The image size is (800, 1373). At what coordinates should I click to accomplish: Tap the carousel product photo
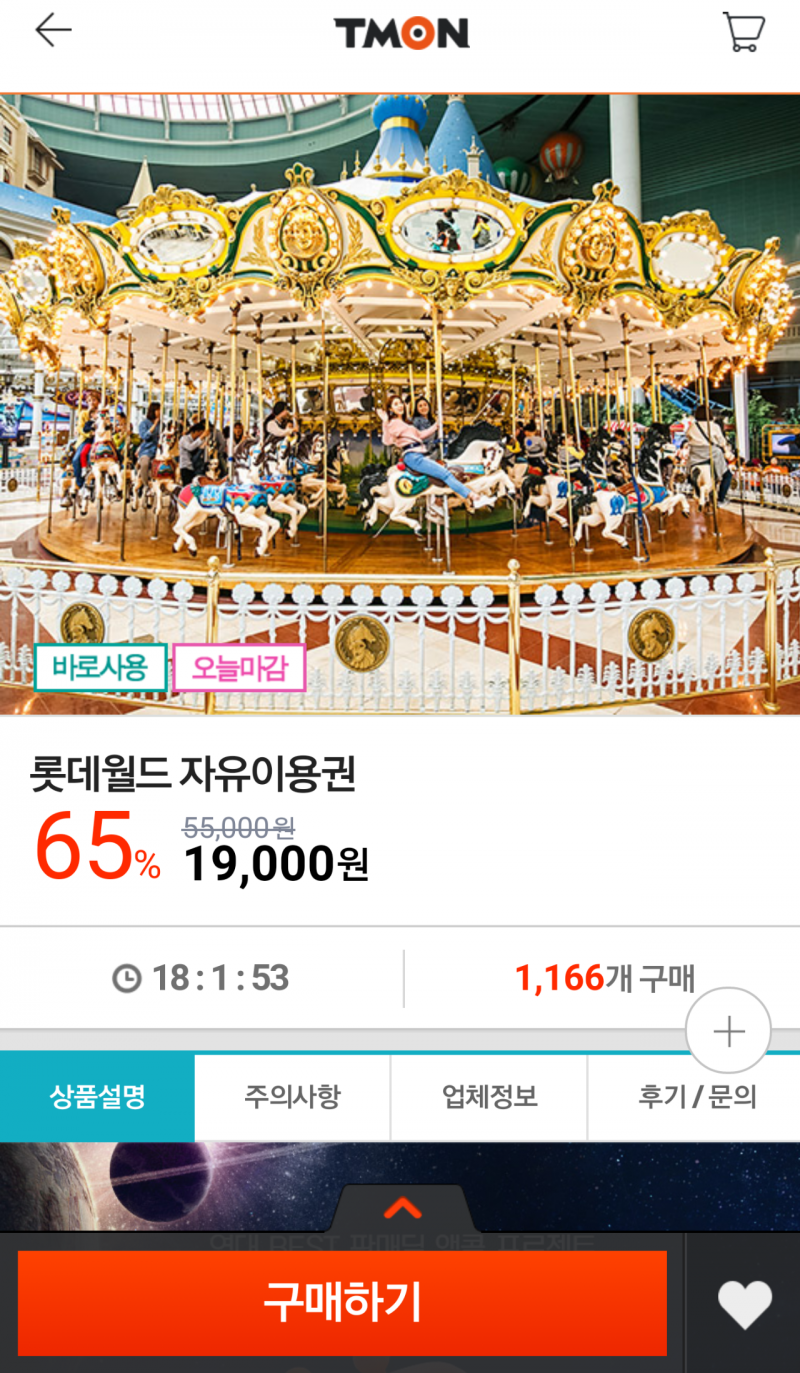click(x=400, y=400)
